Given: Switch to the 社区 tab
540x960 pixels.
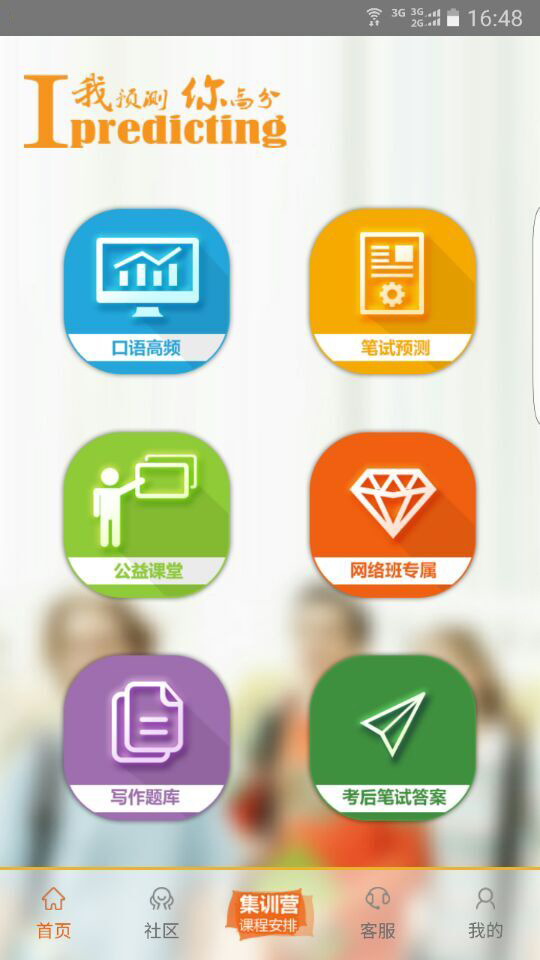Looking at the screenshot, I should [162, 913].
